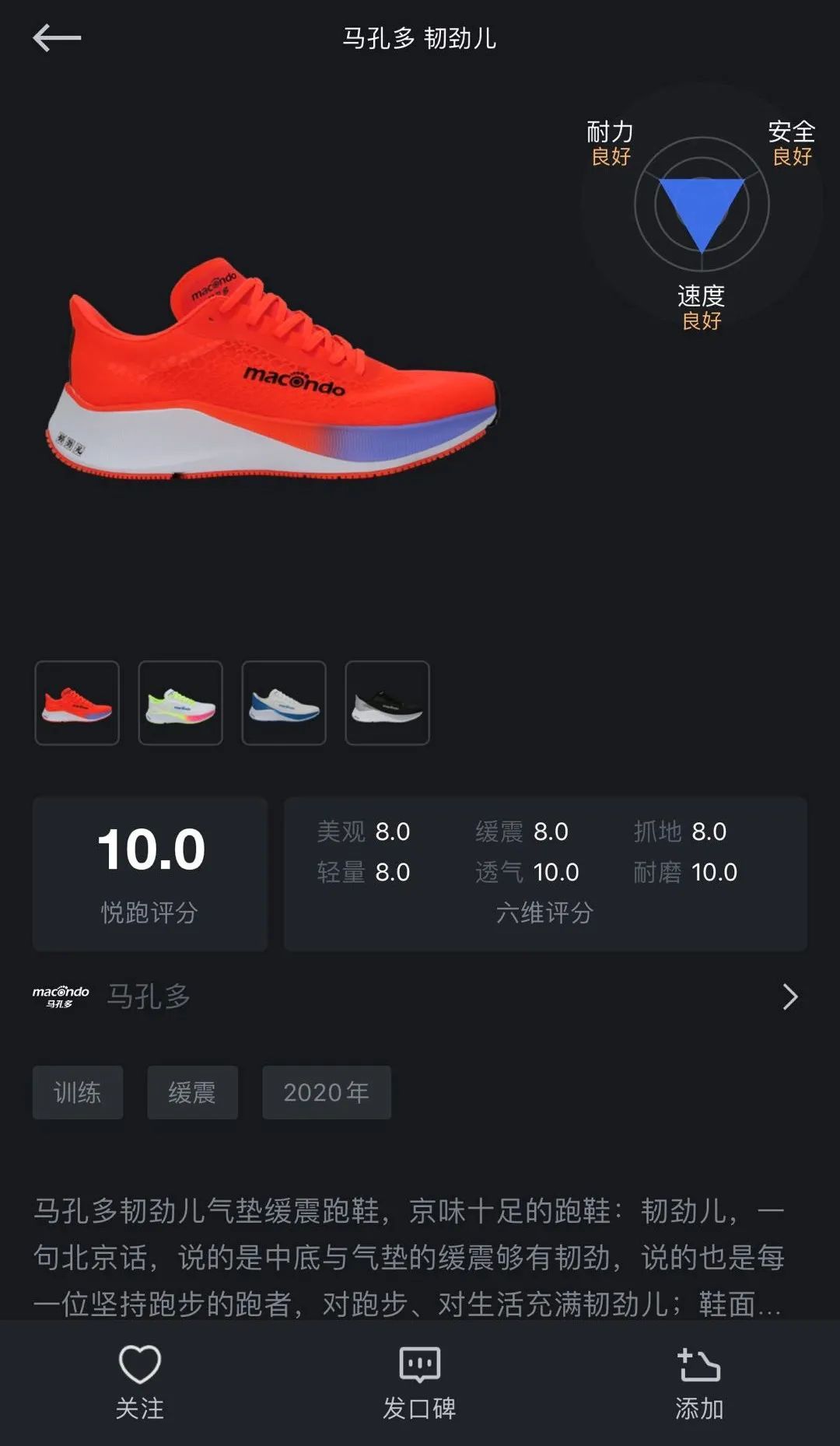Select the red colorway thumbnail
840x1446 pixels.
pyautogui.click(x=77, y=703)
